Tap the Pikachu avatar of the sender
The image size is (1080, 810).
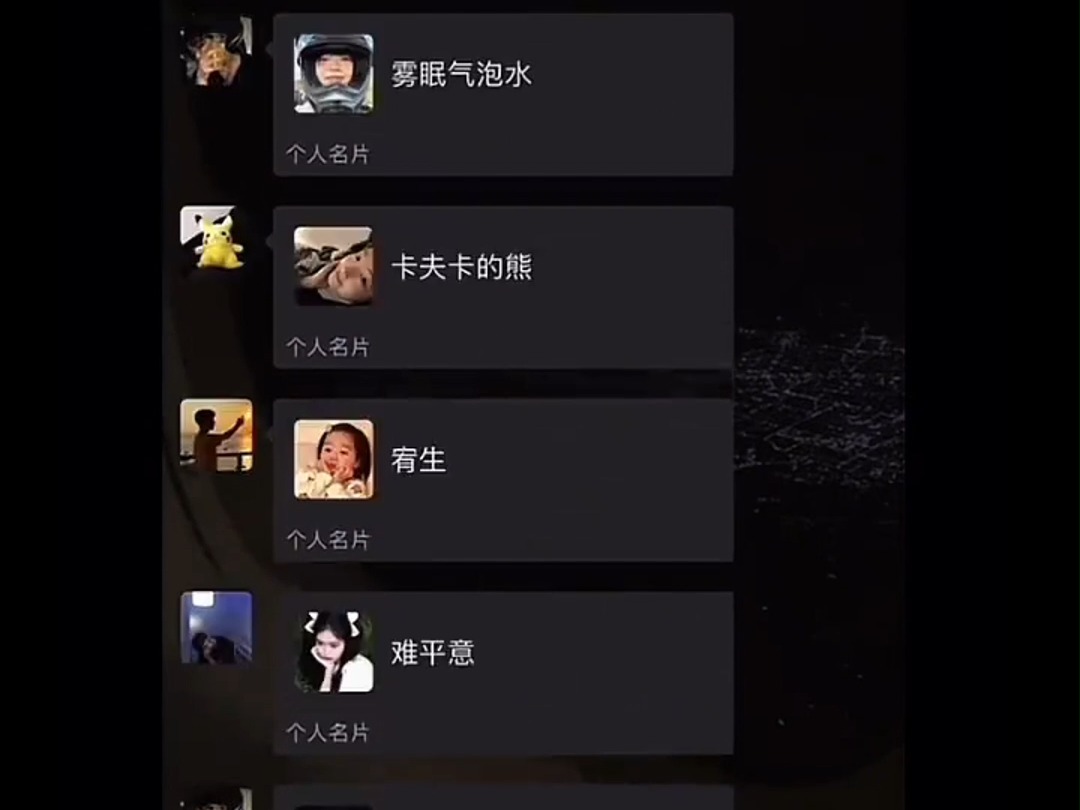[217, 241]
